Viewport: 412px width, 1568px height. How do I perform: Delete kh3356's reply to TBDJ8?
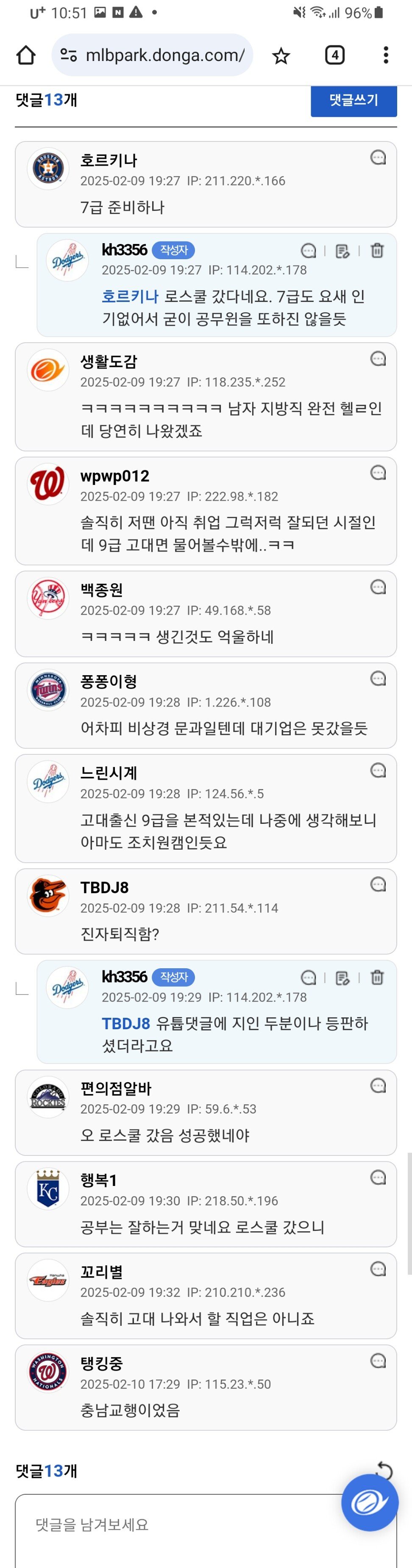pos(377,977)
